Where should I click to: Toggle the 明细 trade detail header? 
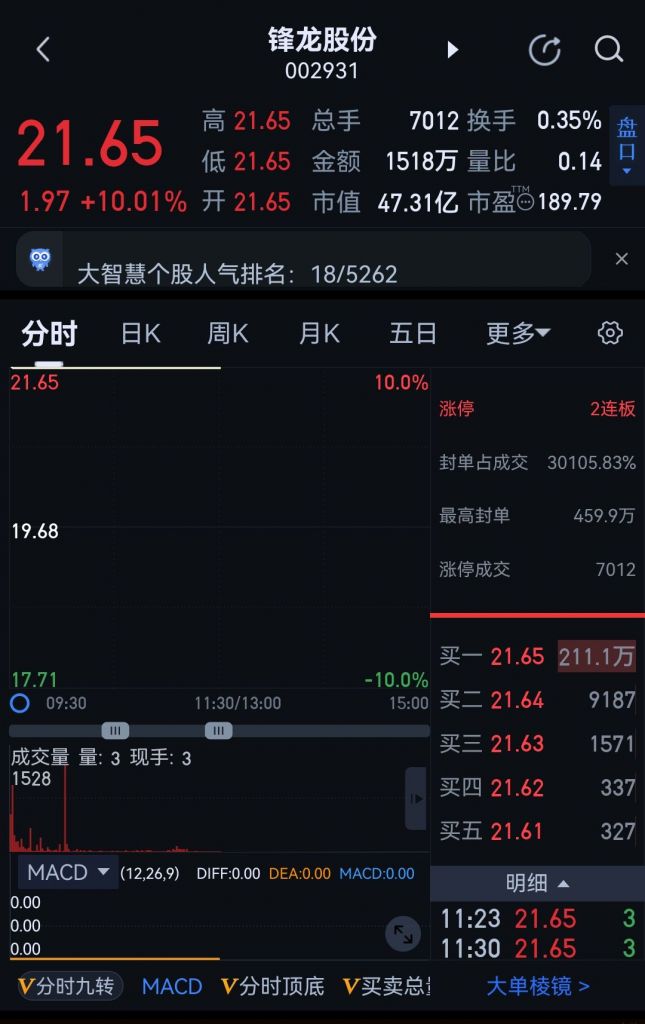coord(537,883)
